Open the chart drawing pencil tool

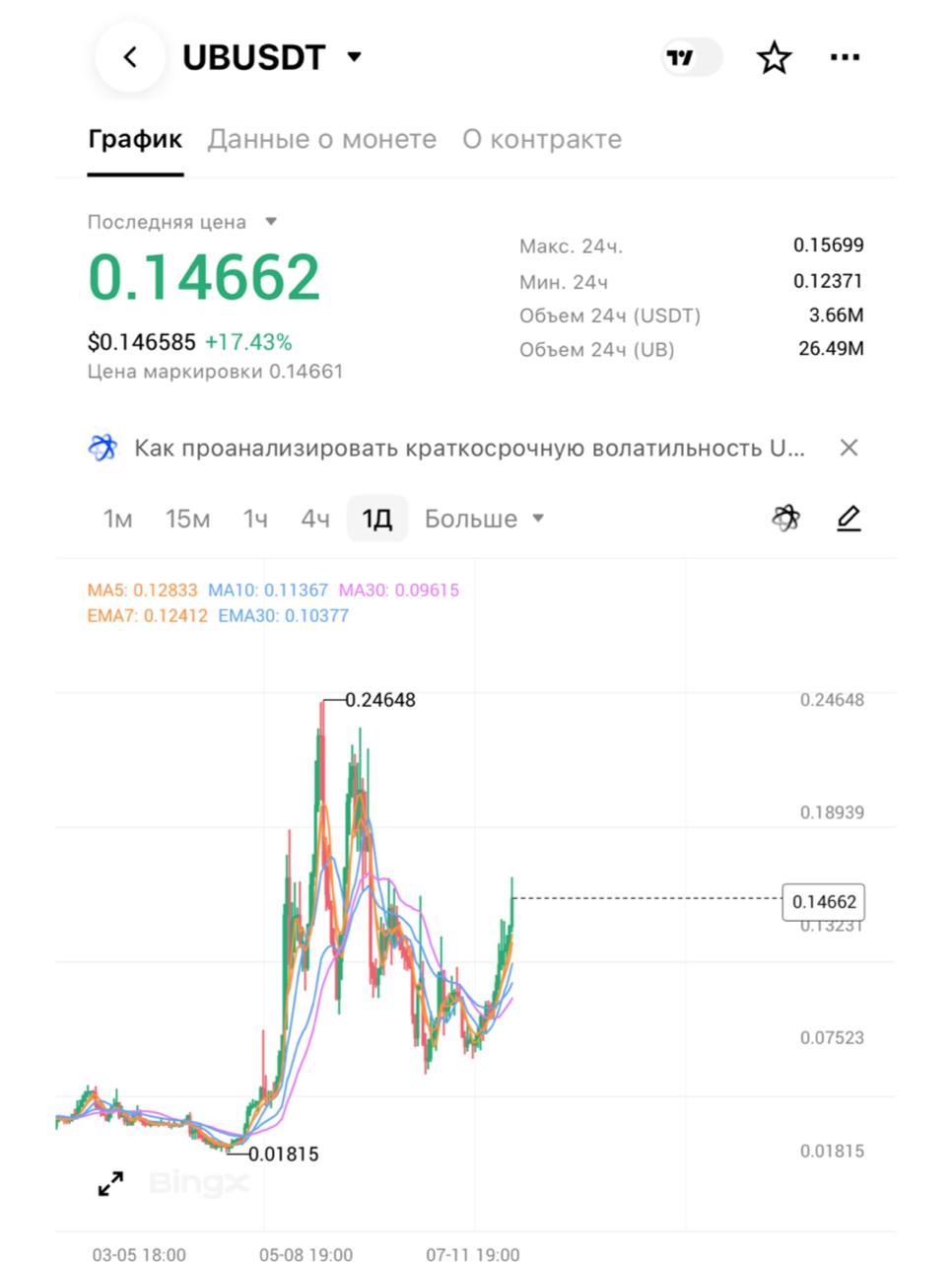point(849,518)
